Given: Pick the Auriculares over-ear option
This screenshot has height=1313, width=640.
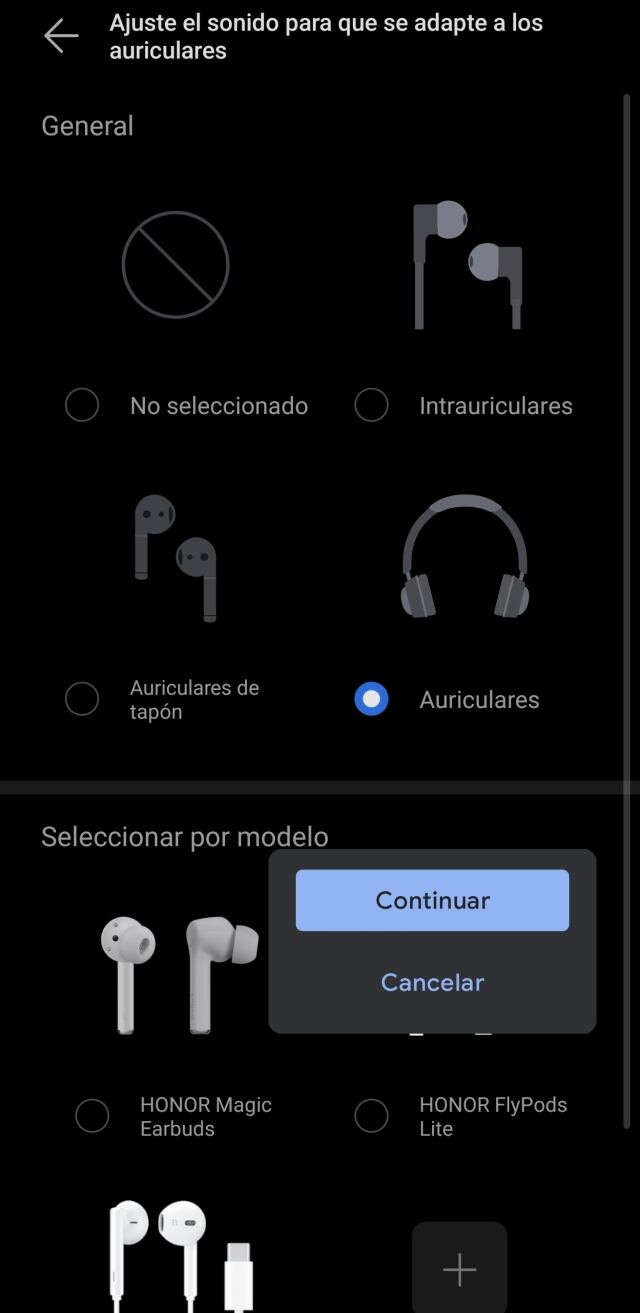Looking at the screenshot, I should 372,699.
